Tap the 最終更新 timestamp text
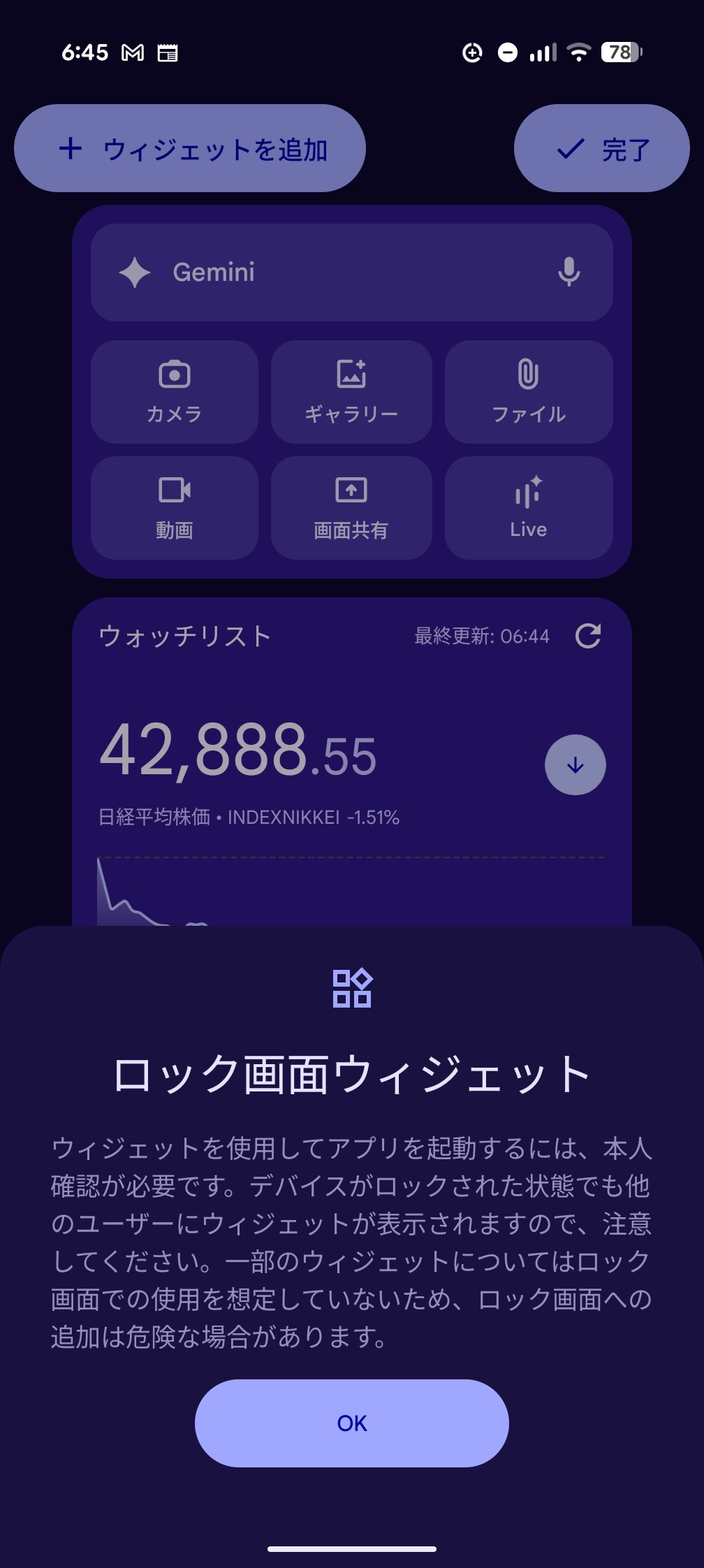 (x=482, y=637)
